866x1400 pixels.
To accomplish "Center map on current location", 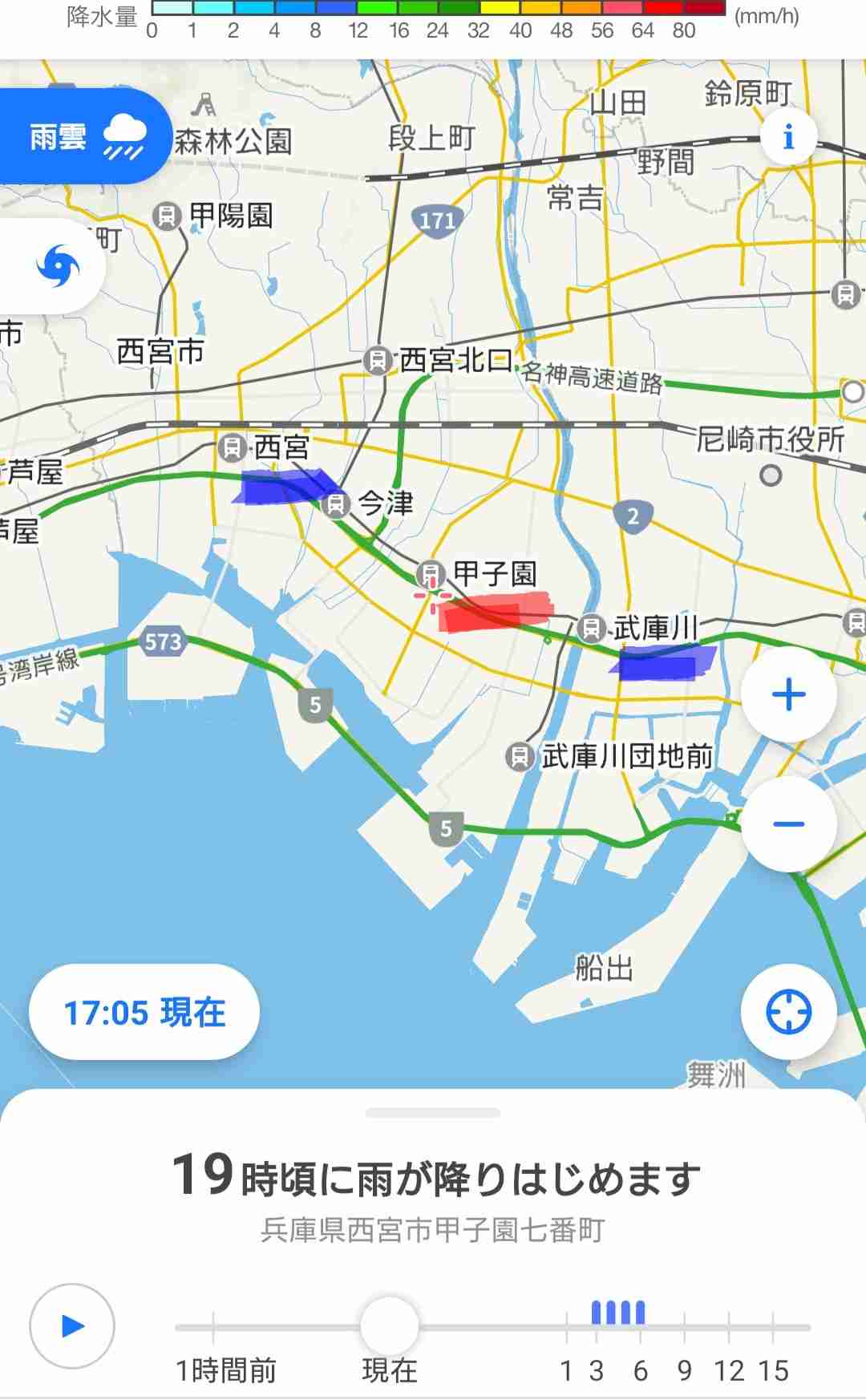I will [788, 1012].
